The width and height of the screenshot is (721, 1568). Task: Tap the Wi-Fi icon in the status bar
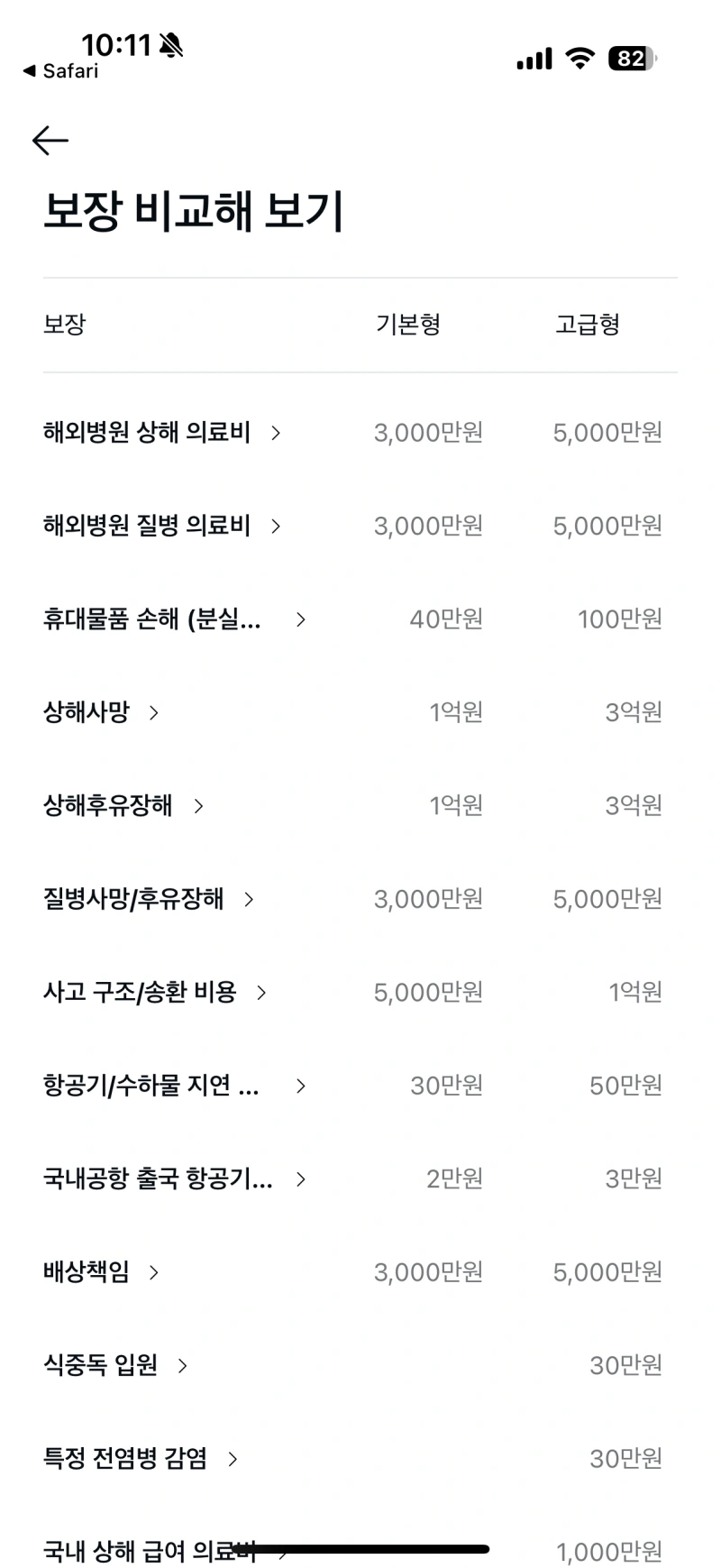coord(580,58)
